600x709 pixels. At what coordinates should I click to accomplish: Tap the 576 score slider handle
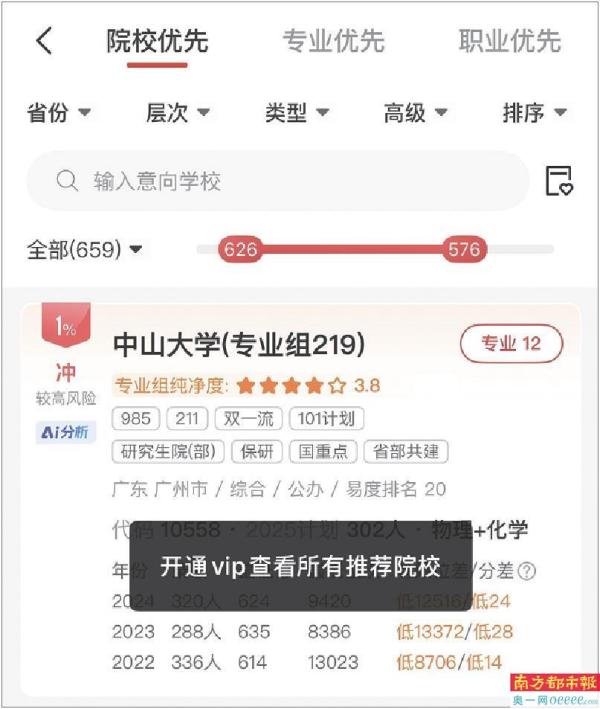(x=464, y=249)
